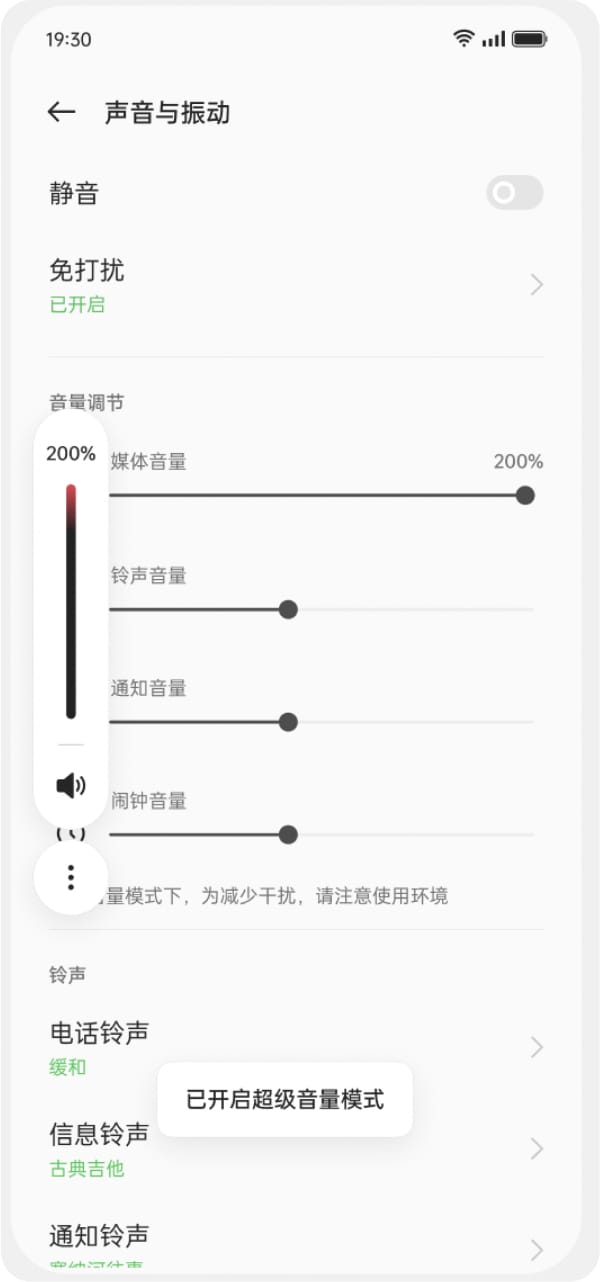Toggle the 静音 switch

pyautogui.click(x=514, y=192)
